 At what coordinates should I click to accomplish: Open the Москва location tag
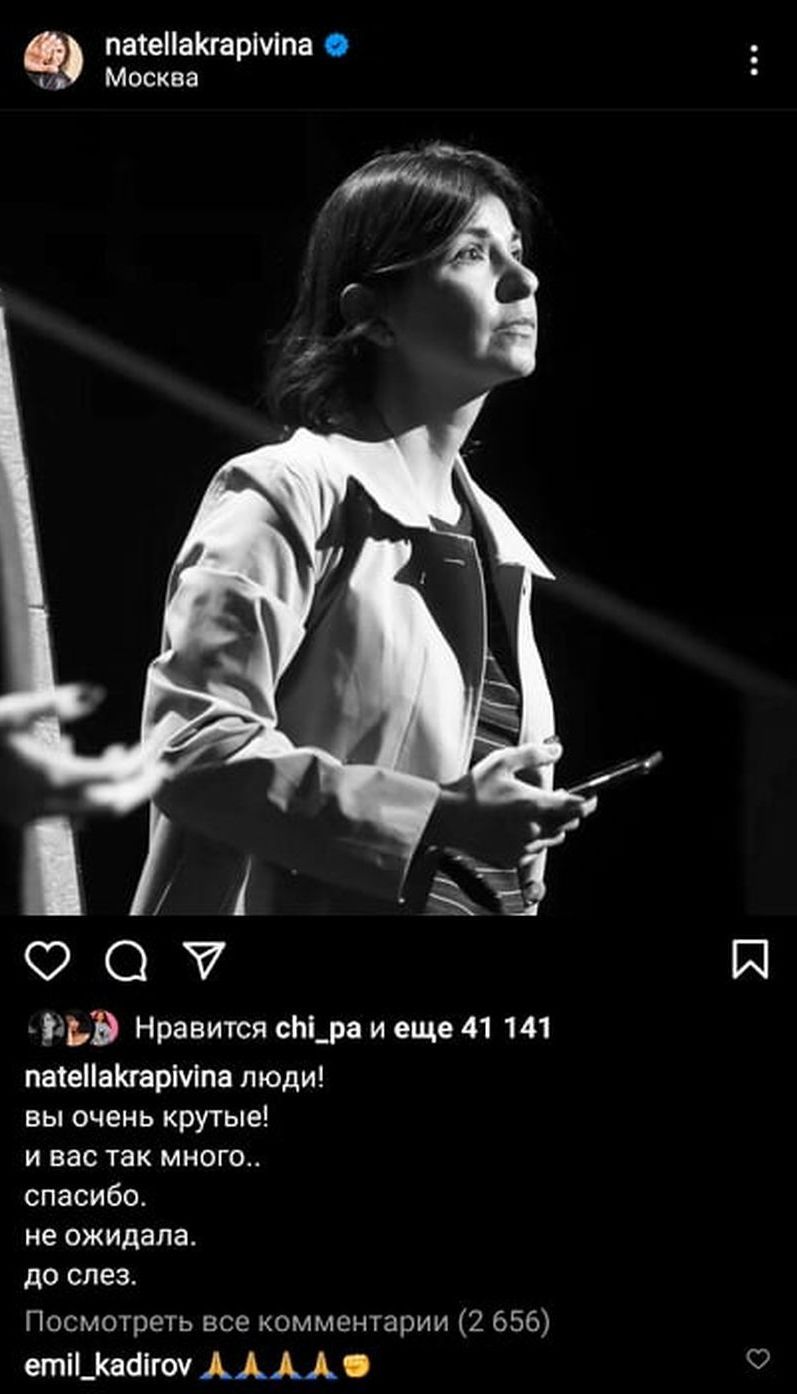pos(151,78)
